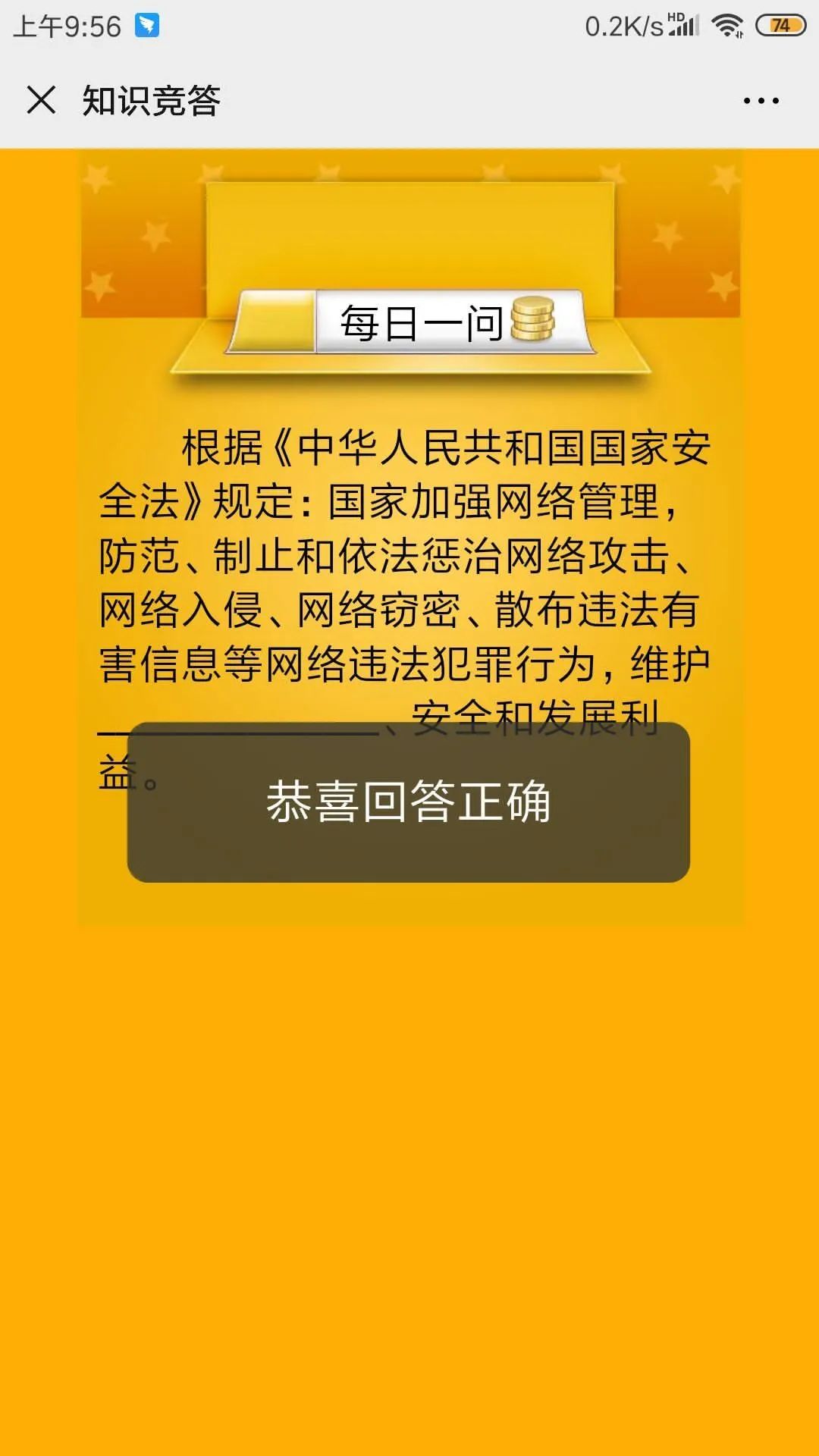Close the 知识竞答 page
Screen dimensions: 819x1456
[41, 100]
